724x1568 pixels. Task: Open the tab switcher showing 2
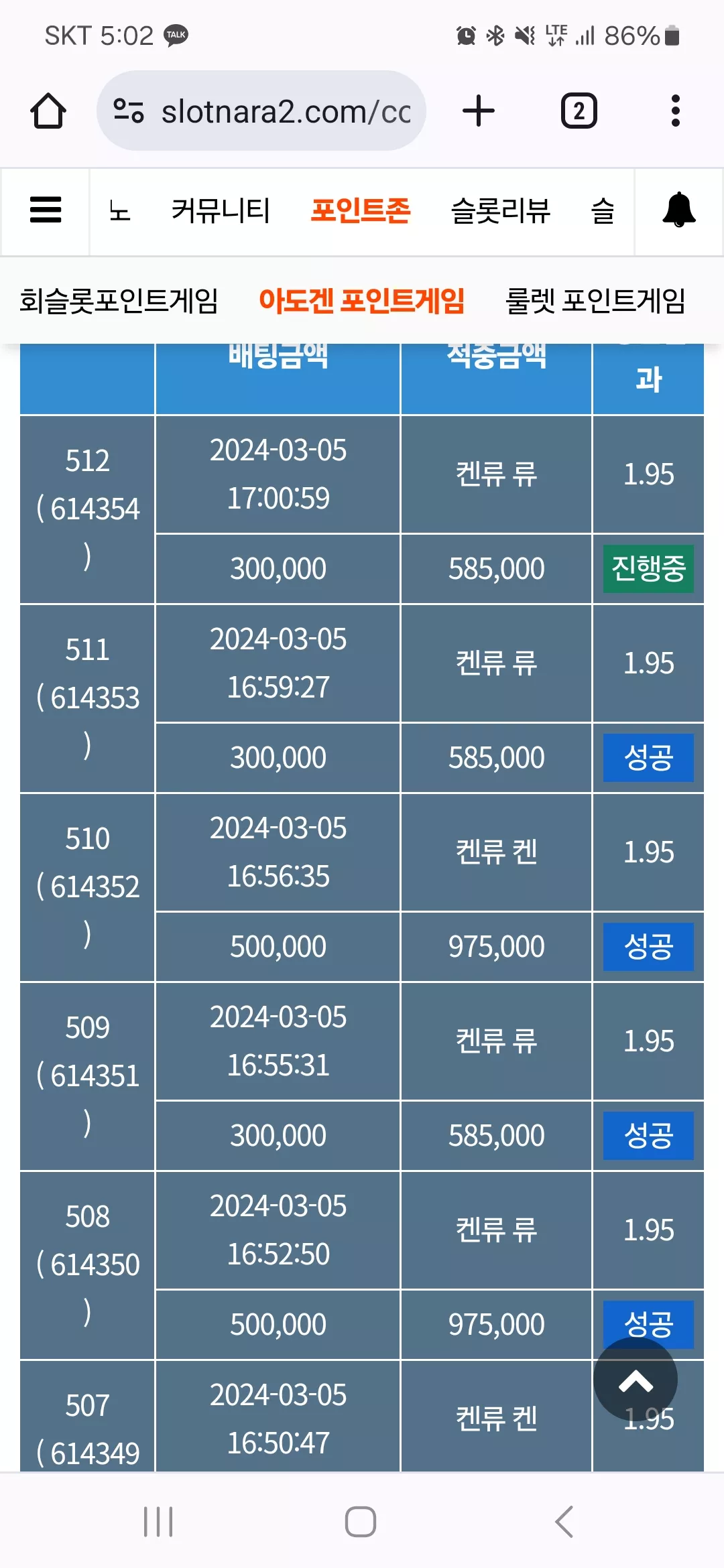[x=579, y=111]
